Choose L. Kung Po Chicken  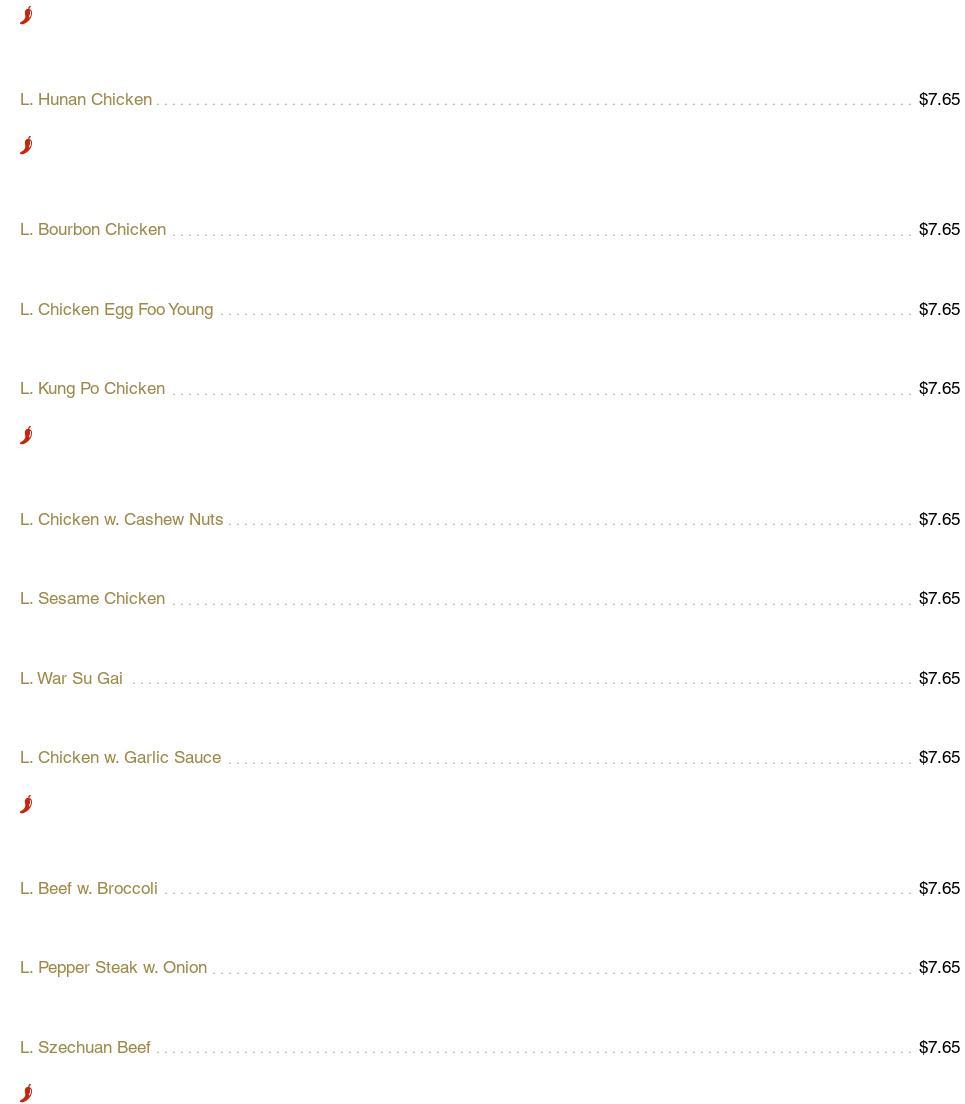click(92, 389)
